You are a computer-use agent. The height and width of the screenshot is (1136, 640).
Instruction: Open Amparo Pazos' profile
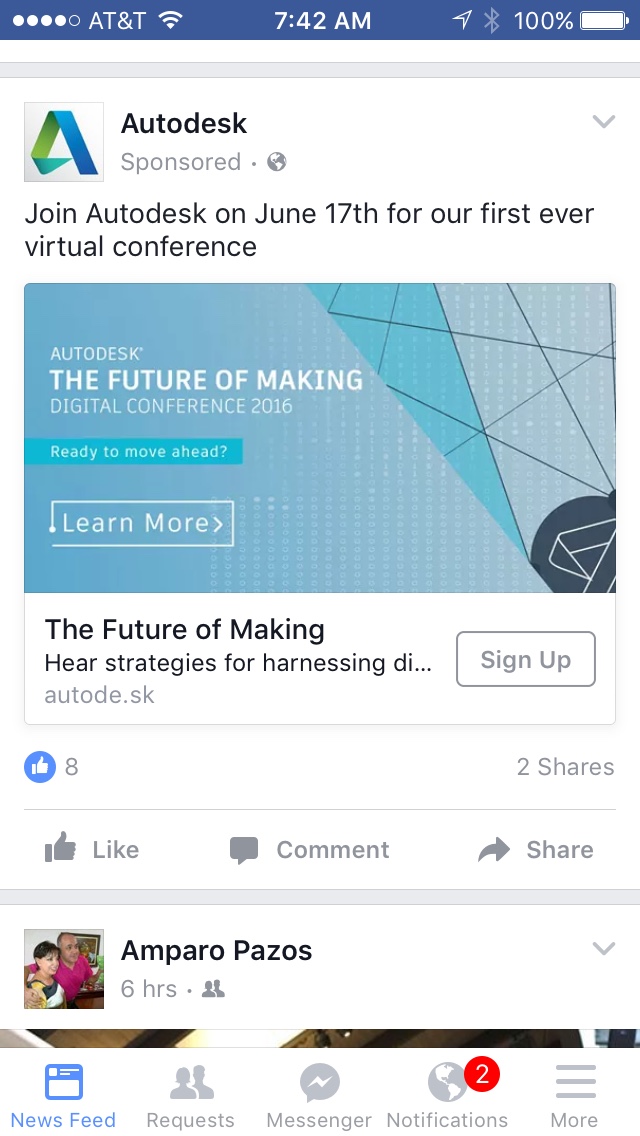tap(216, 950)
